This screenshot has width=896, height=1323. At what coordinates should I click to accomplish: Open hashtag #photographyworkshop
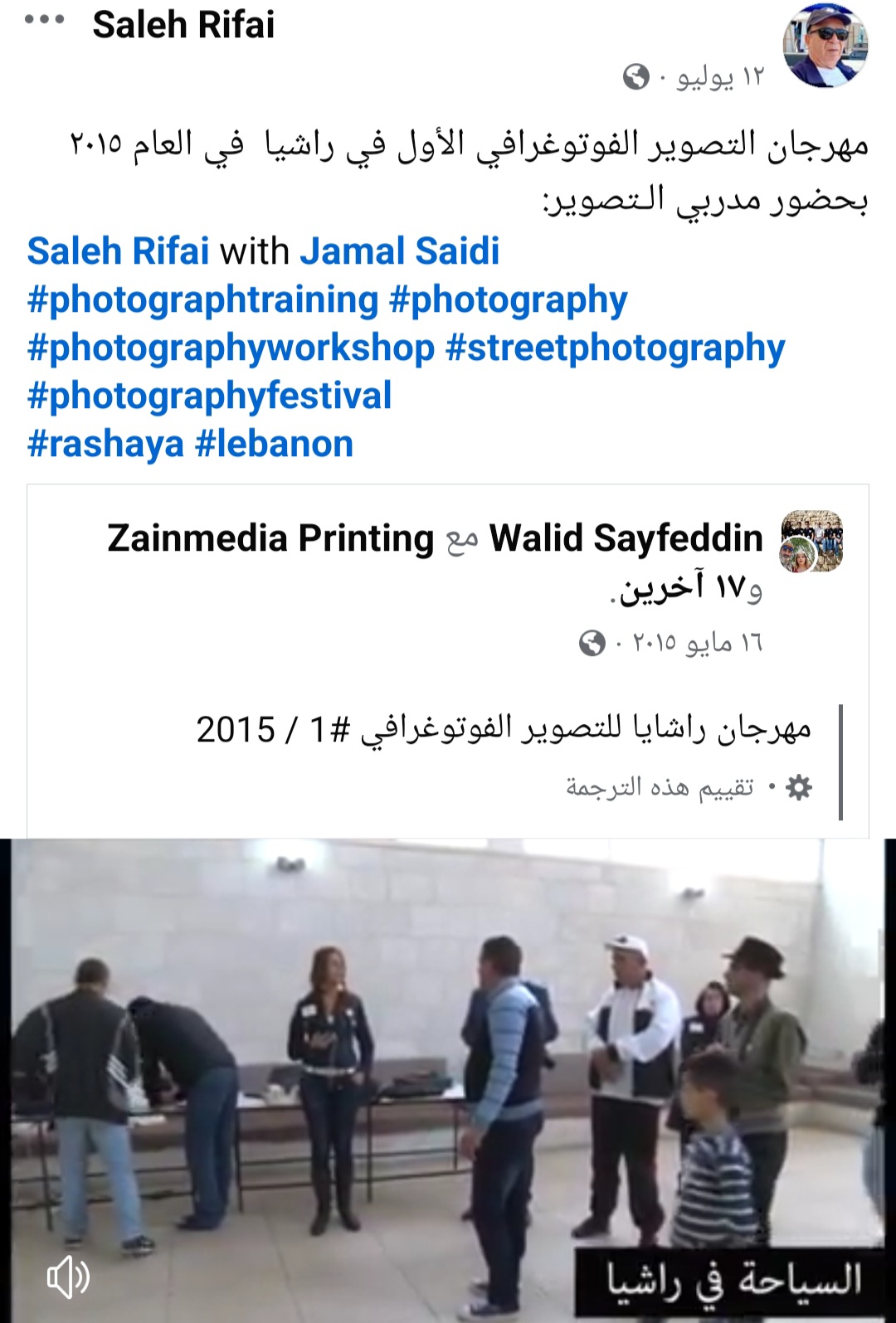(231, 348)
